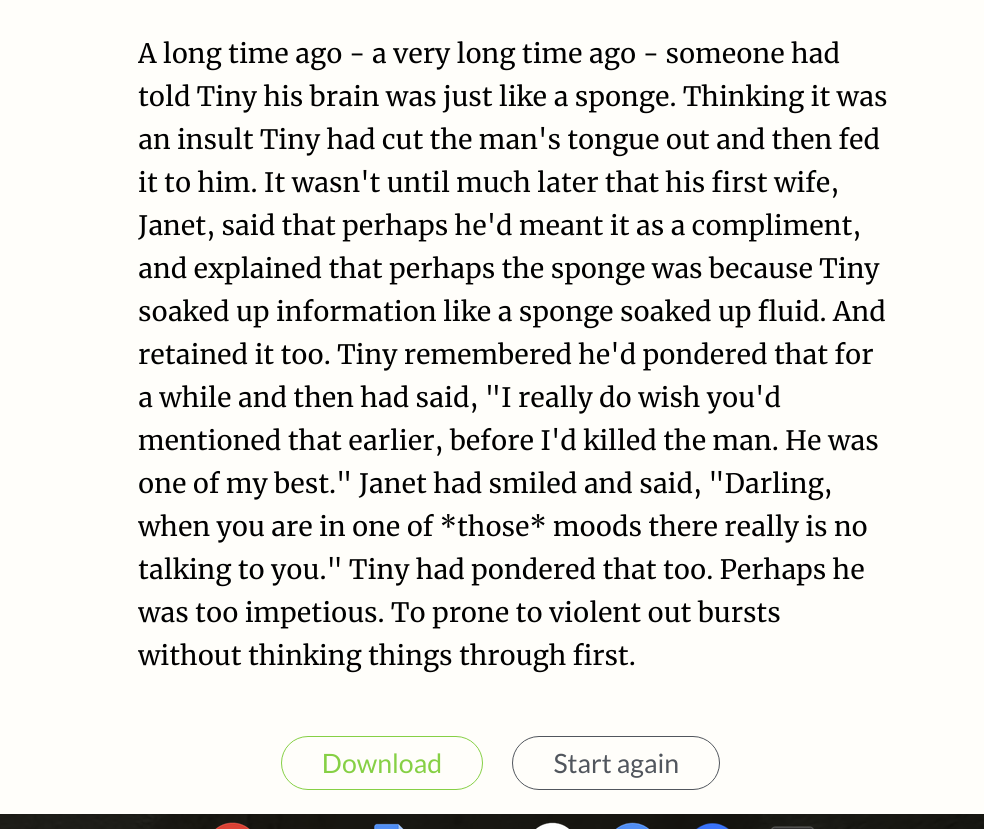Download the written story

pyautogui.click(x=381, y=763)
